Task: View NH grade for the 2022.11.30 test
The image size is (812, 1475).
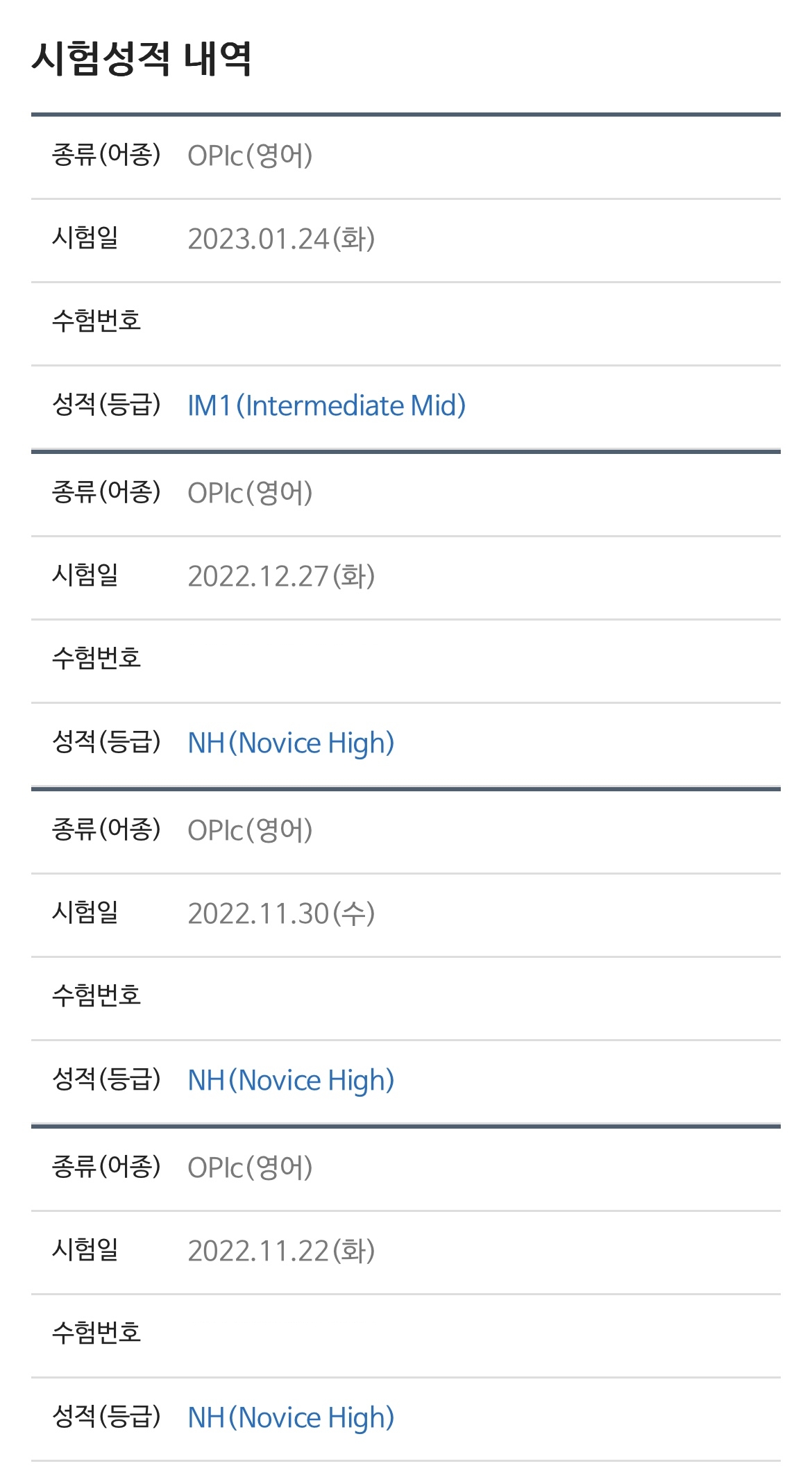Action: pos(291,1081)
